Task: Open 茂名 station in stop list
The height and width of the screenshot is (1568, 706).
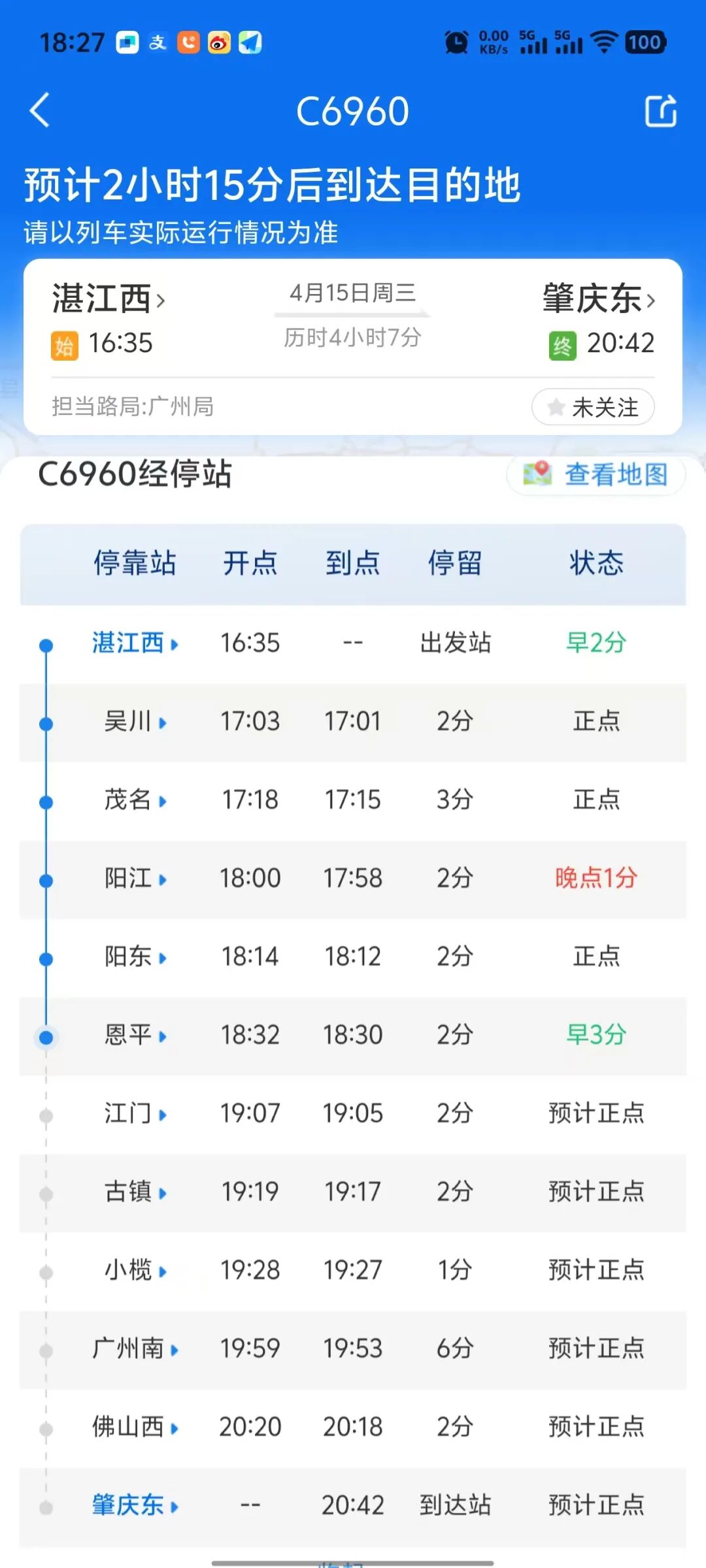Action: pyautogui.click(x=135, y=800)
